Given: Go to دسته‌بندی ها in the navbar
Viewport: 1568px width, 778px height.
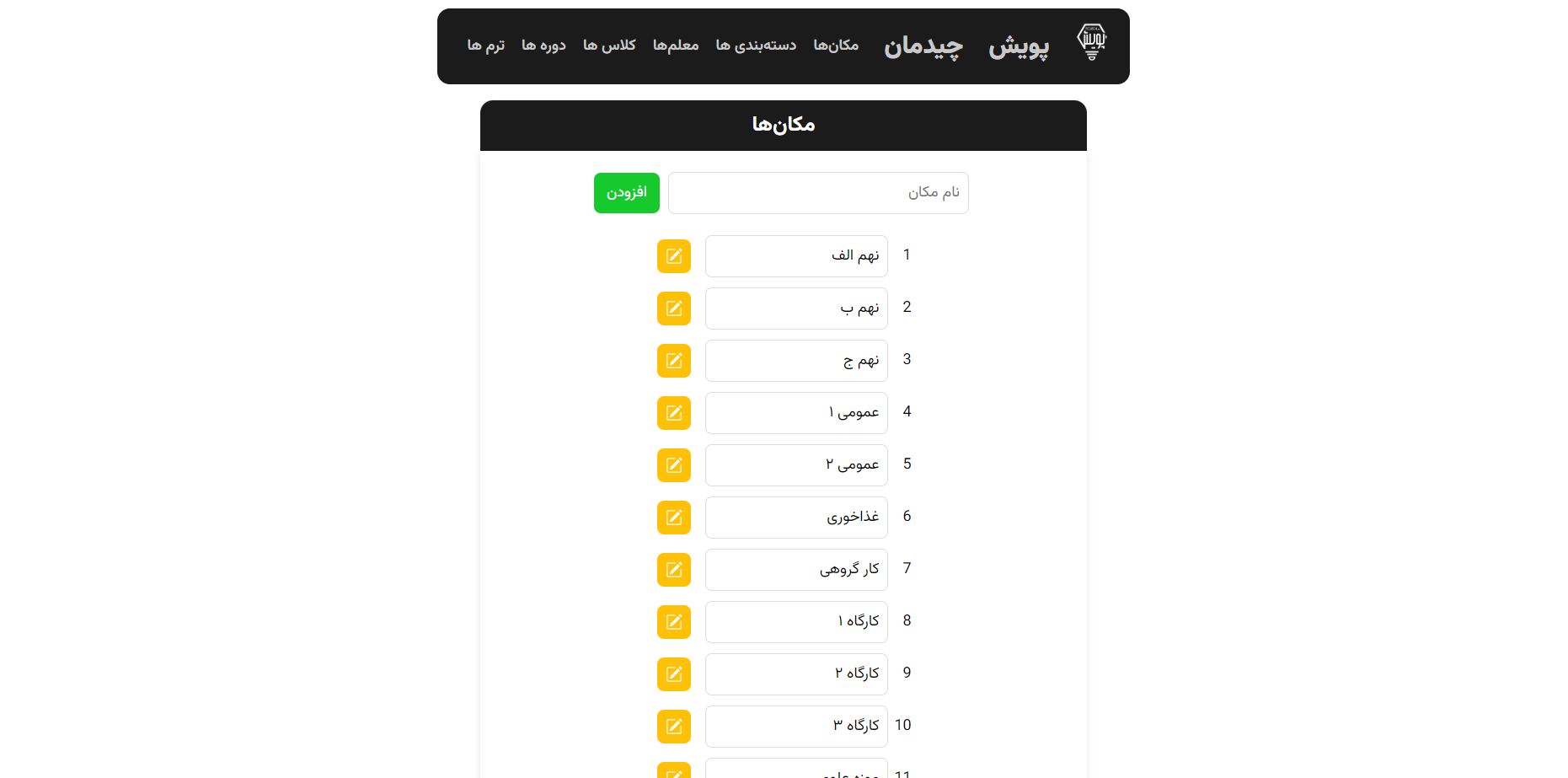Looking at the screenshot, I should click(x=756, y=46).
